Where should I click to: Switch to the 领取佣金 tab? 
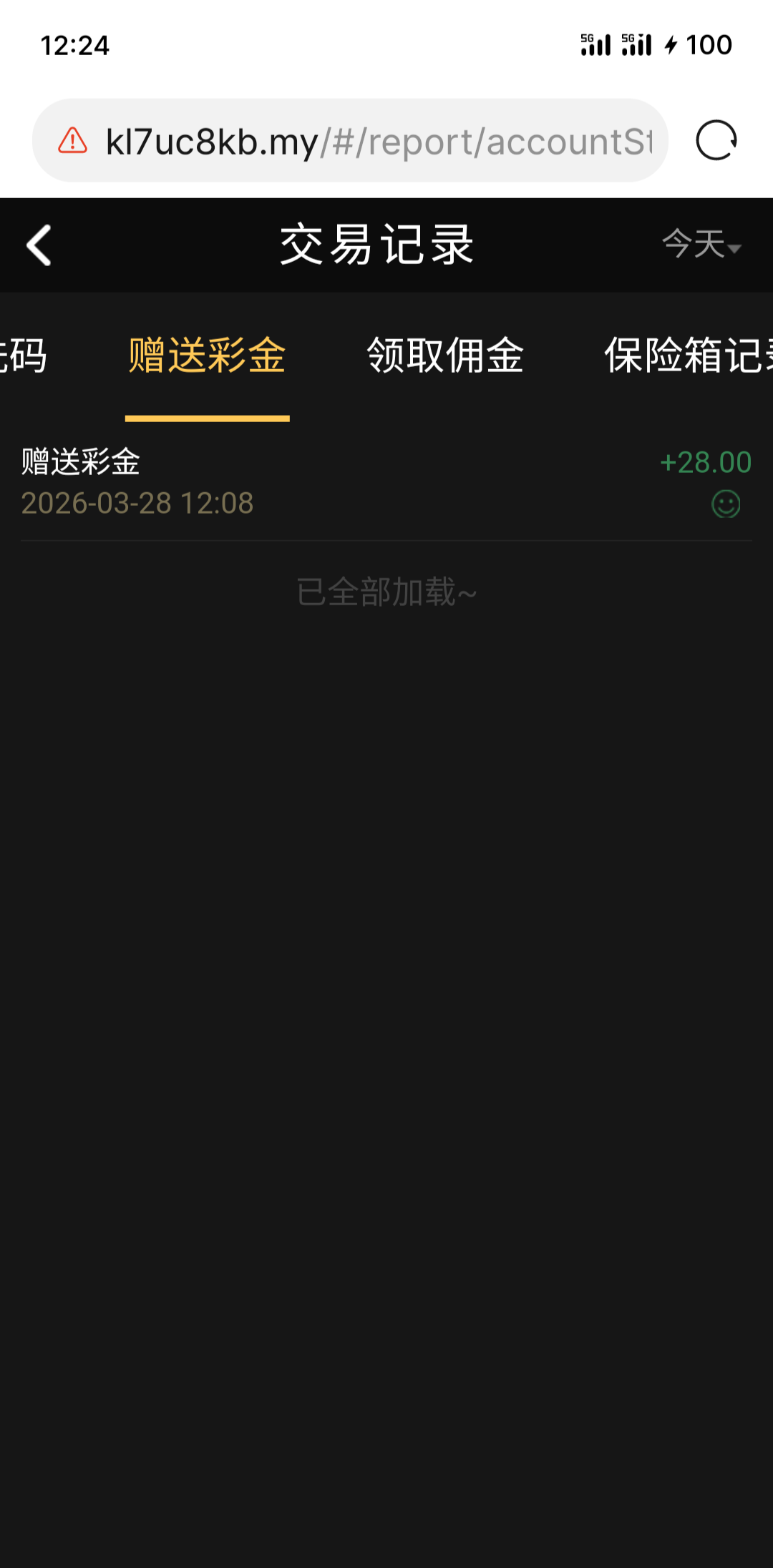point(445,356)
